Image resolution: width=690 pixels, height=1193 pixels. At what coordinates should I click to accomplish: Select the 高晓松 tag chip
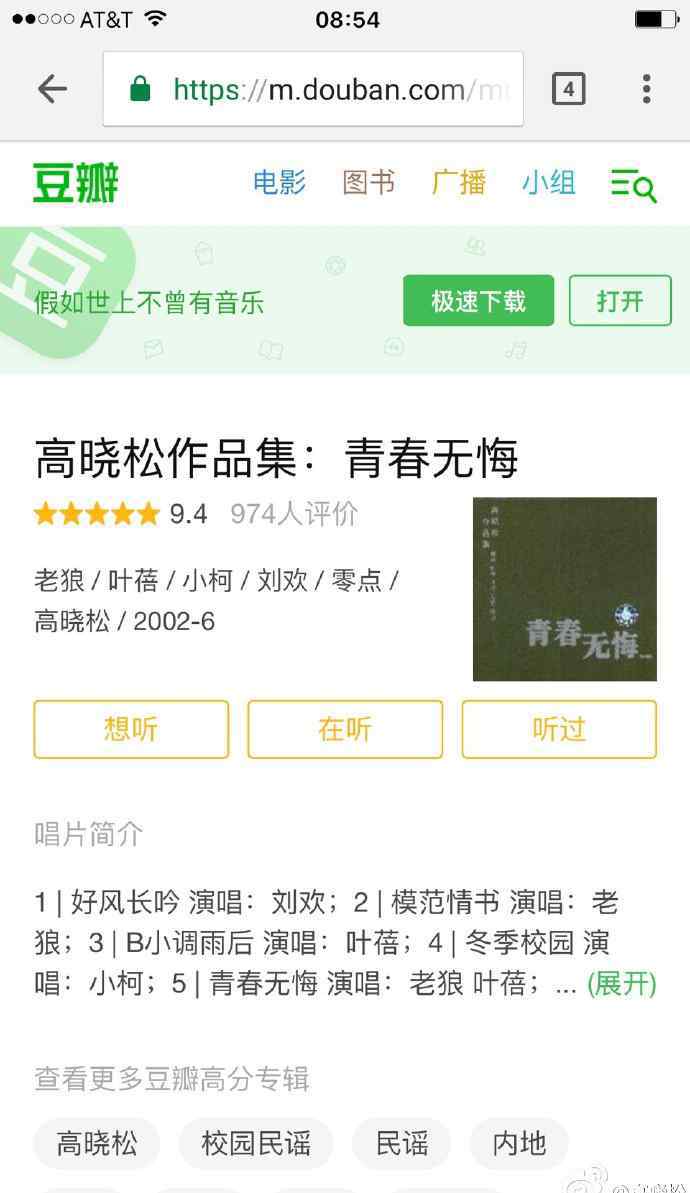97,1144
